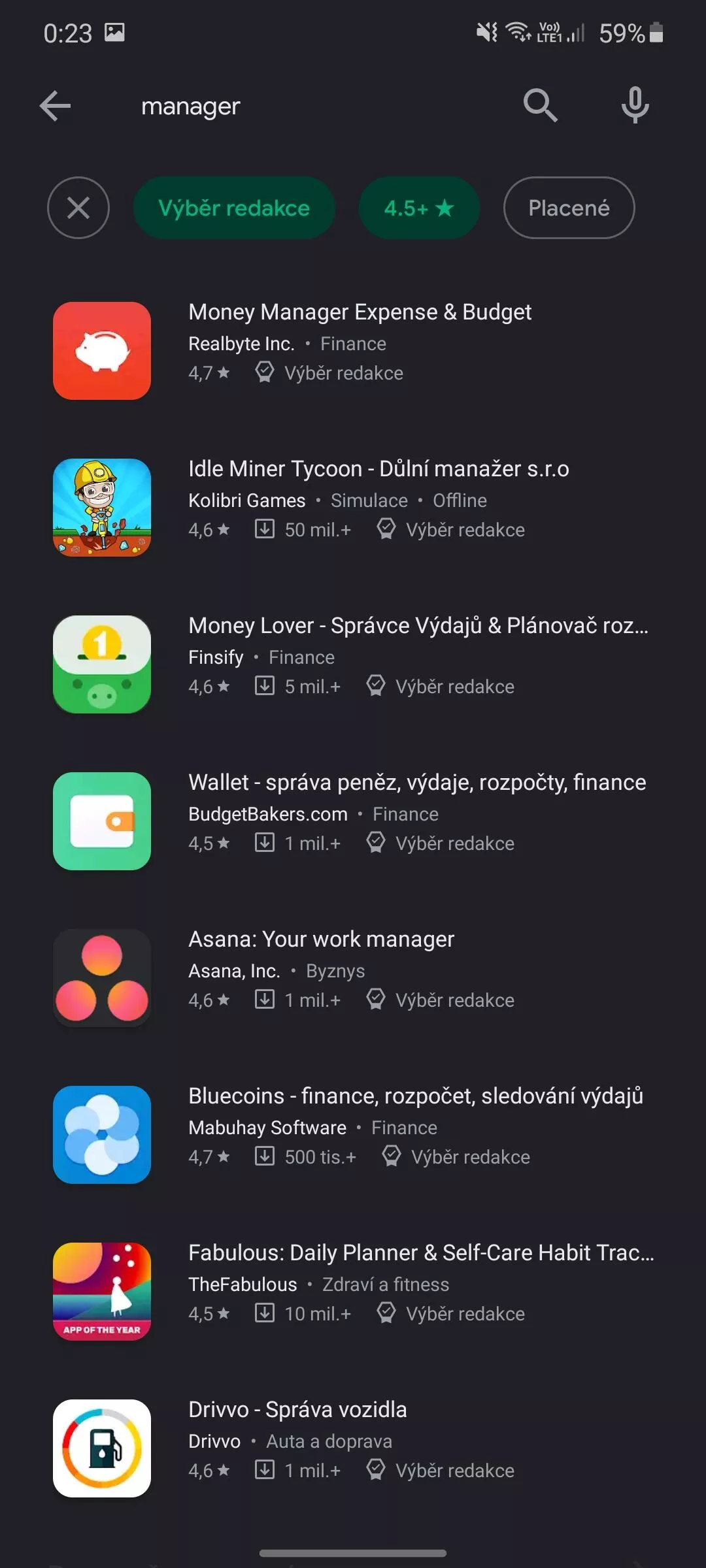This screenshot has height=1568, width=706.
Task: Tap the search magnifier icon
Action: point(540,106)
